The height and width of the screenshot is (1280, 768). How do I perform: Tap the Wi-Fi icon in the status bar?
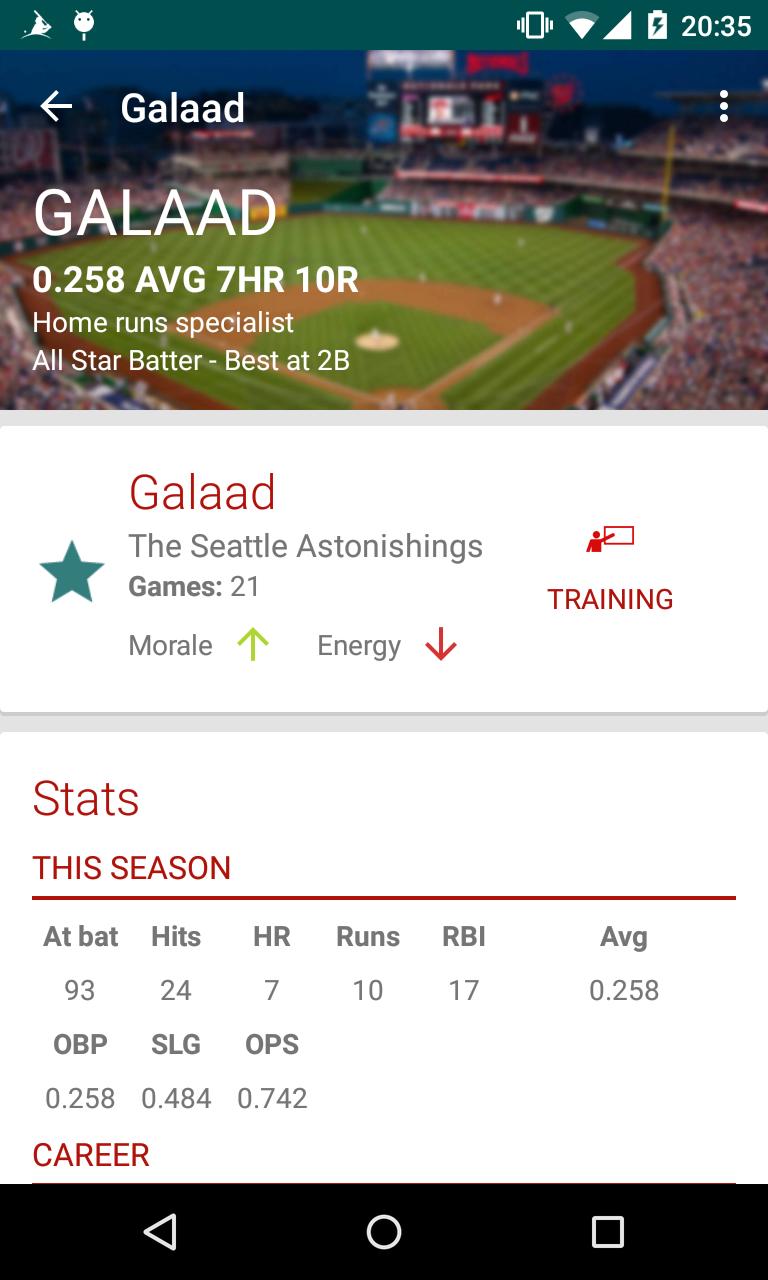click(580, 25)
